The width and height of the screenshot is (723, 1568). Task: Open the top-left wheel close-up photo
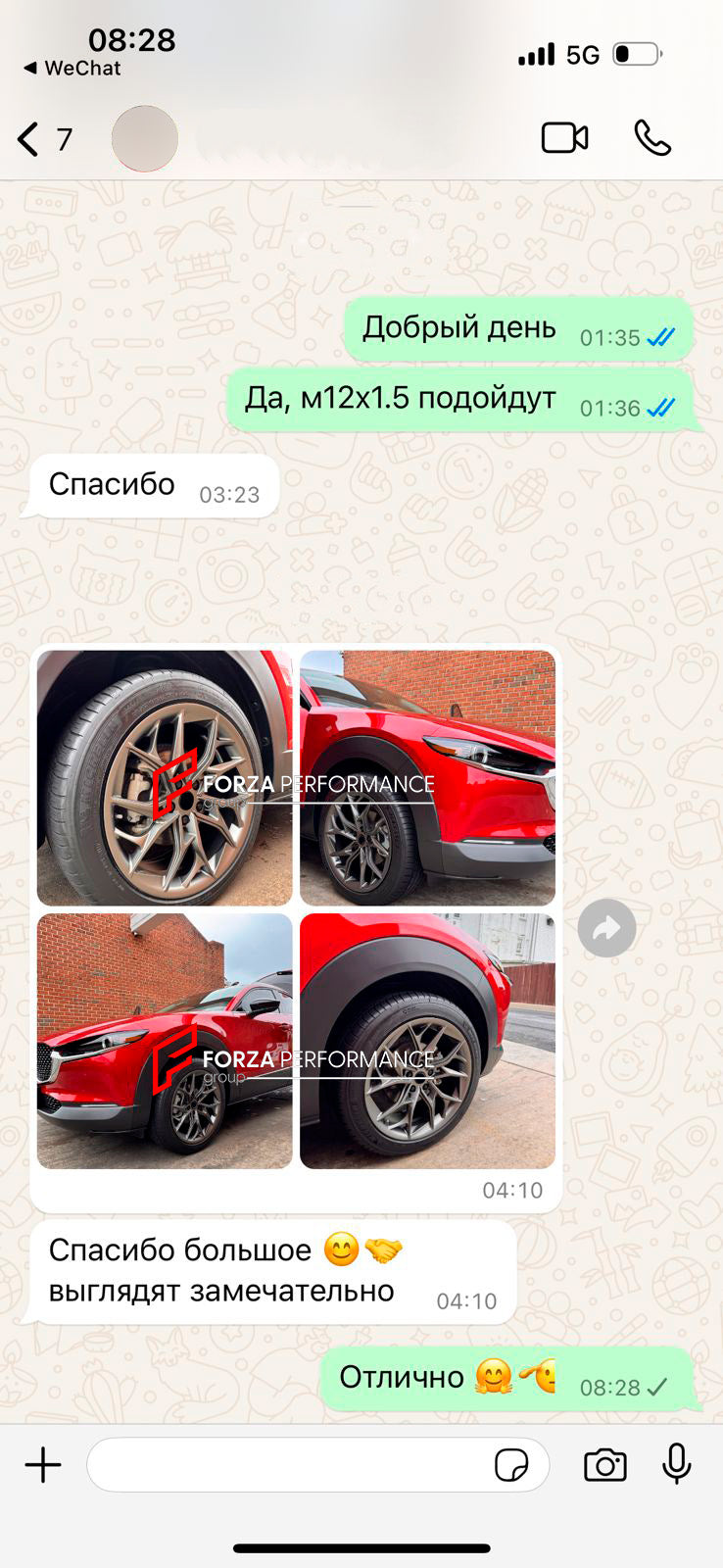click(x=165, y=777)
